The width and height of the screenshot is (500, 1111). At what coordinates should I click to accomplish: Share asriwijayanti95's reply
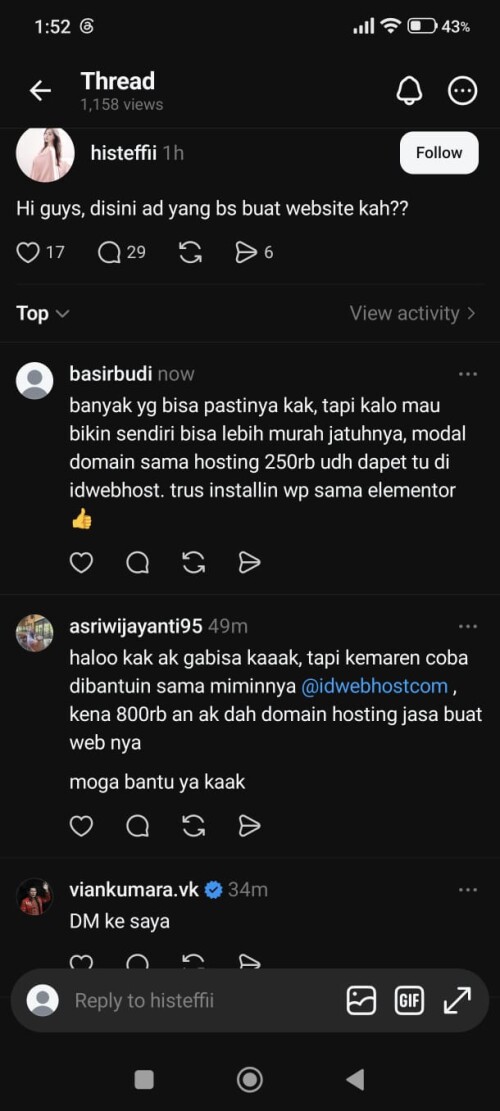pyautogui.click(x=249, y=825)
